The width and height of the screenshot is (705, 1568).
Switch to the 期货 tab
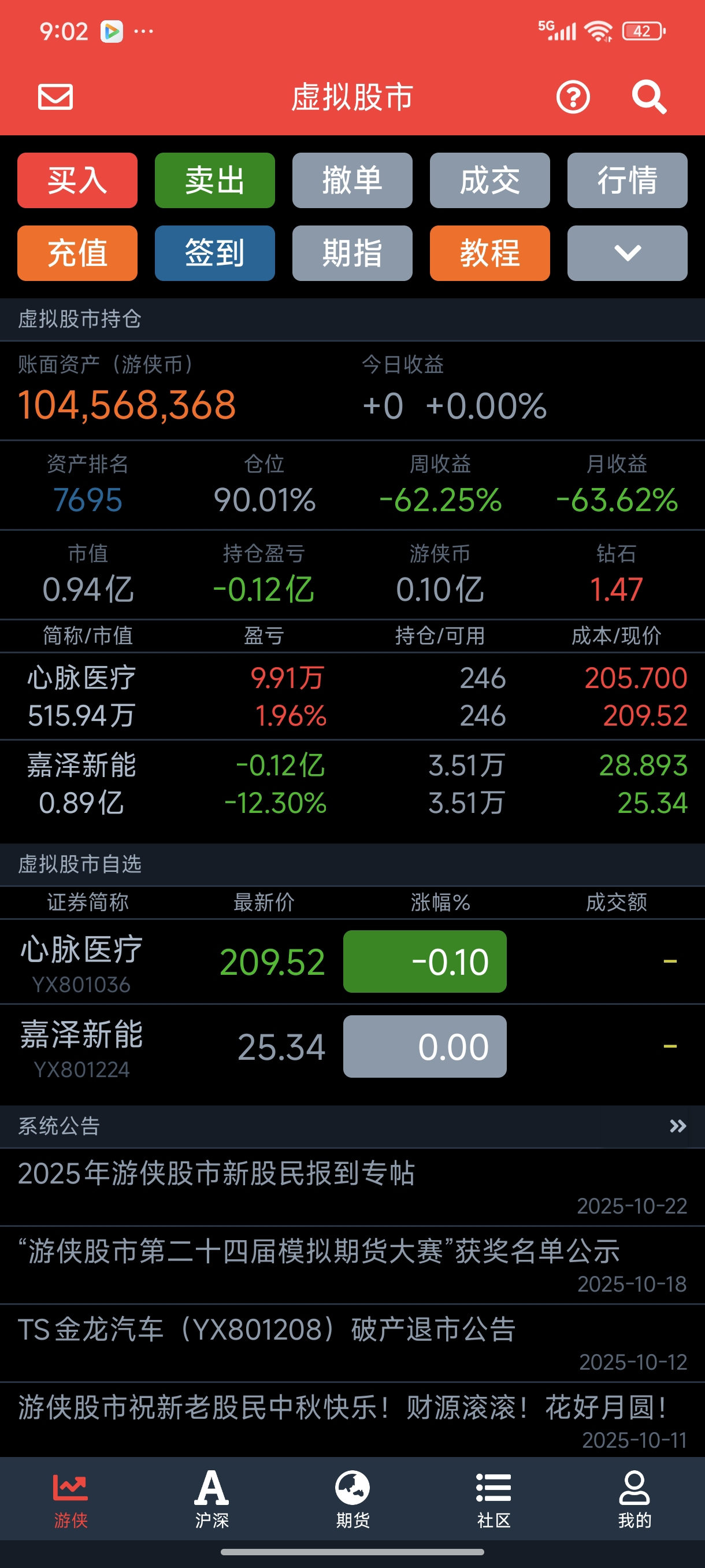pos(353,1499)
